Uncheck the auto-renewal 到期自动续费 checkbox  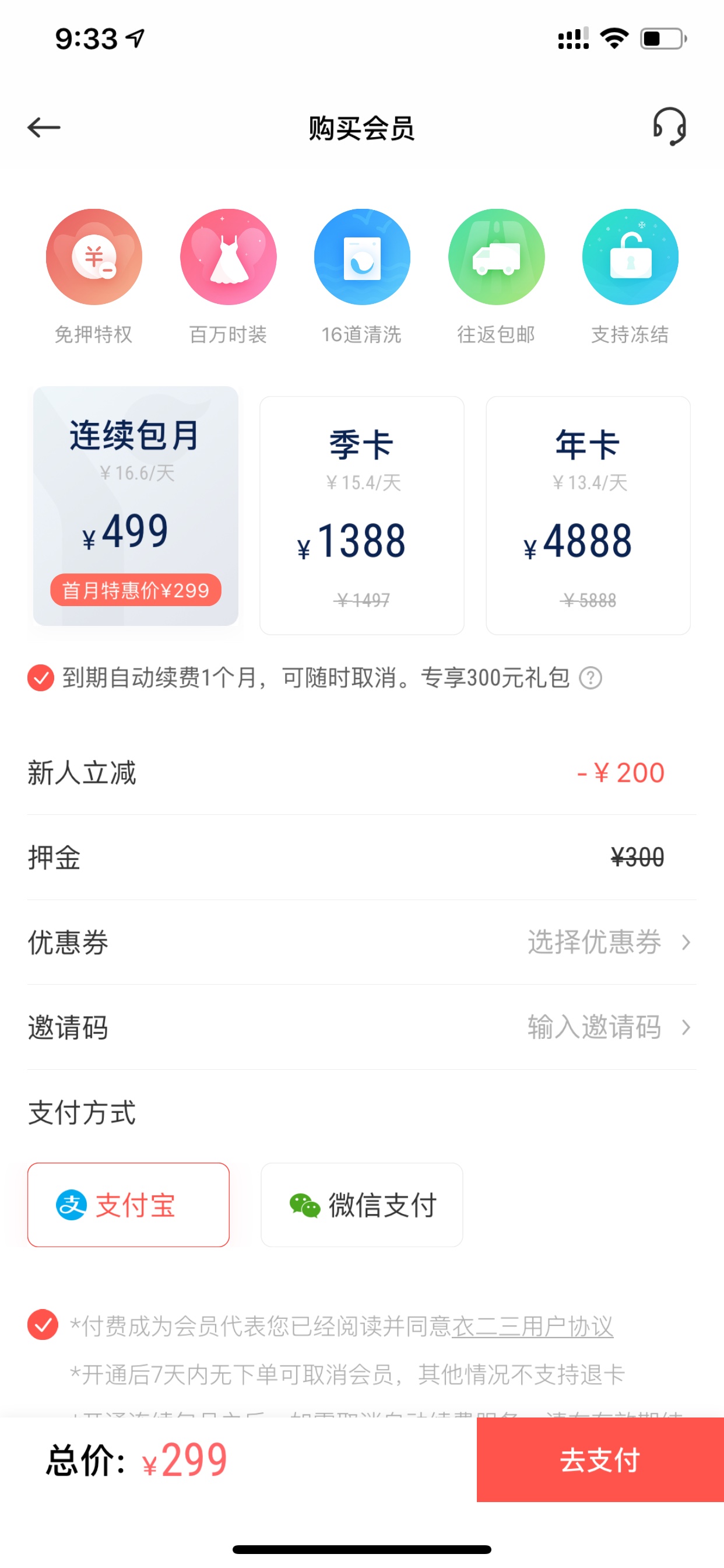[x=41, y=678]
